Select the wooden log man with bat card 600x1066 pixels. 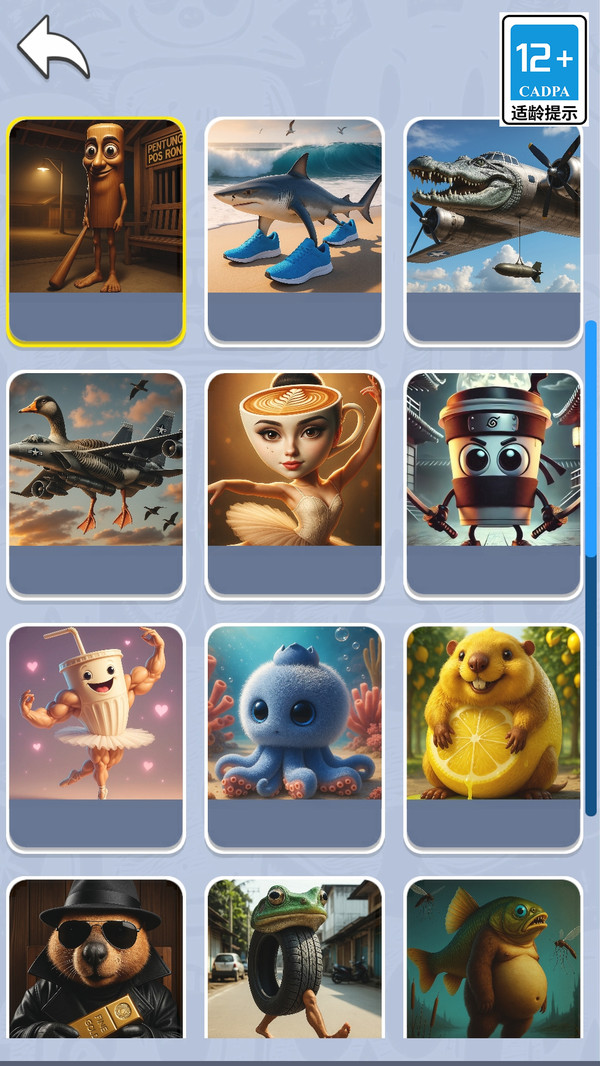pyautogui.click(x=96, y=230)
